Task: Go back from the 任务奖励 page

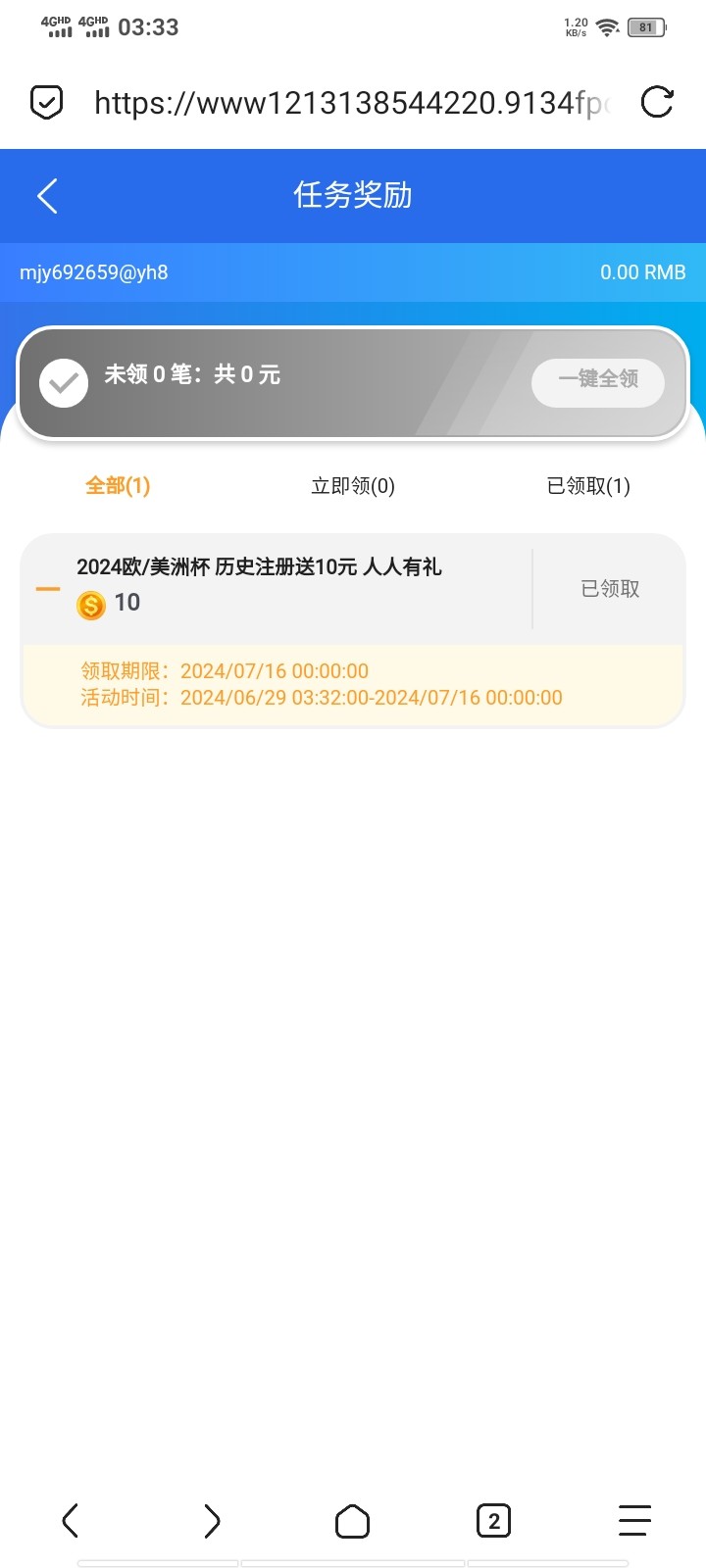Action: click(47, 196)
